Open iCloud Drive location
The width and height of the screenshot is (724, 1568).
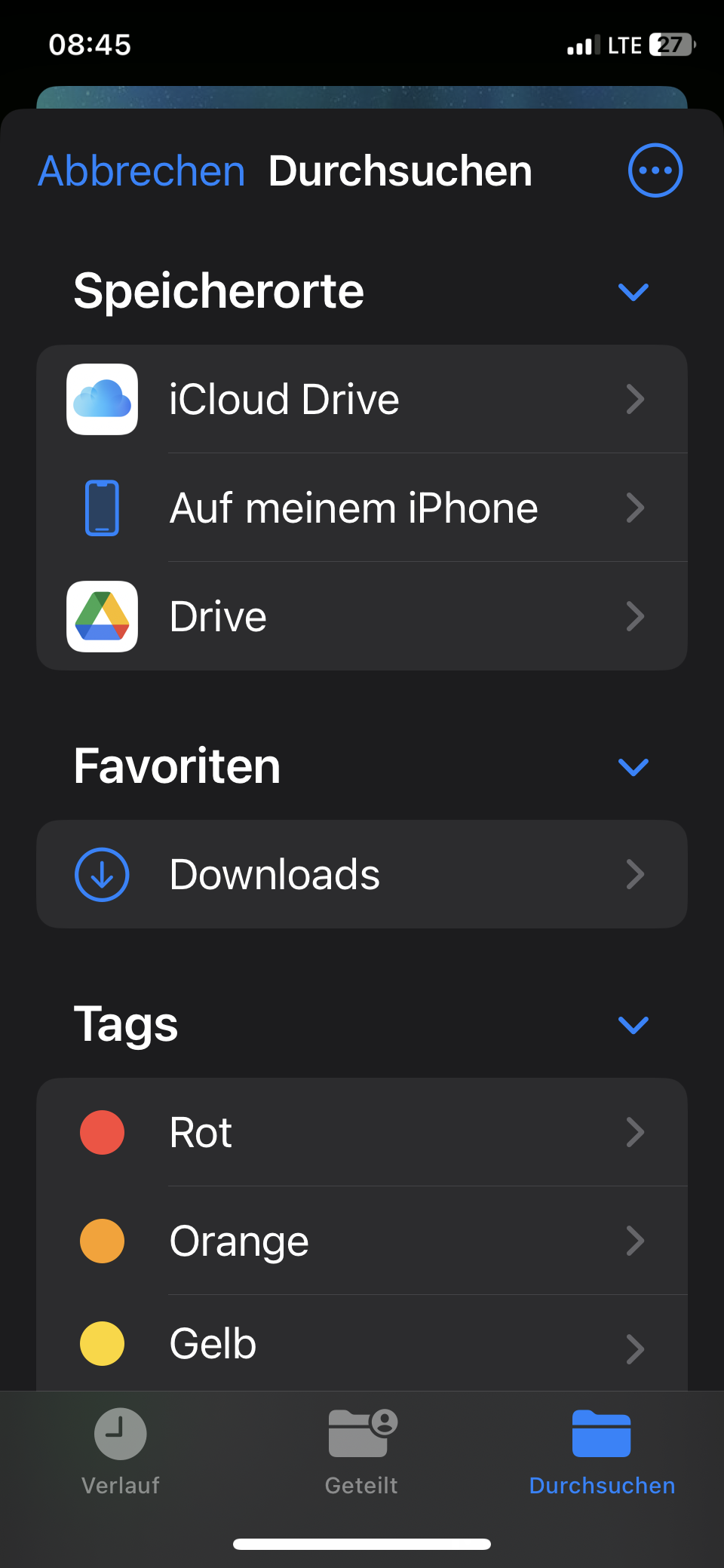point(362,399)
